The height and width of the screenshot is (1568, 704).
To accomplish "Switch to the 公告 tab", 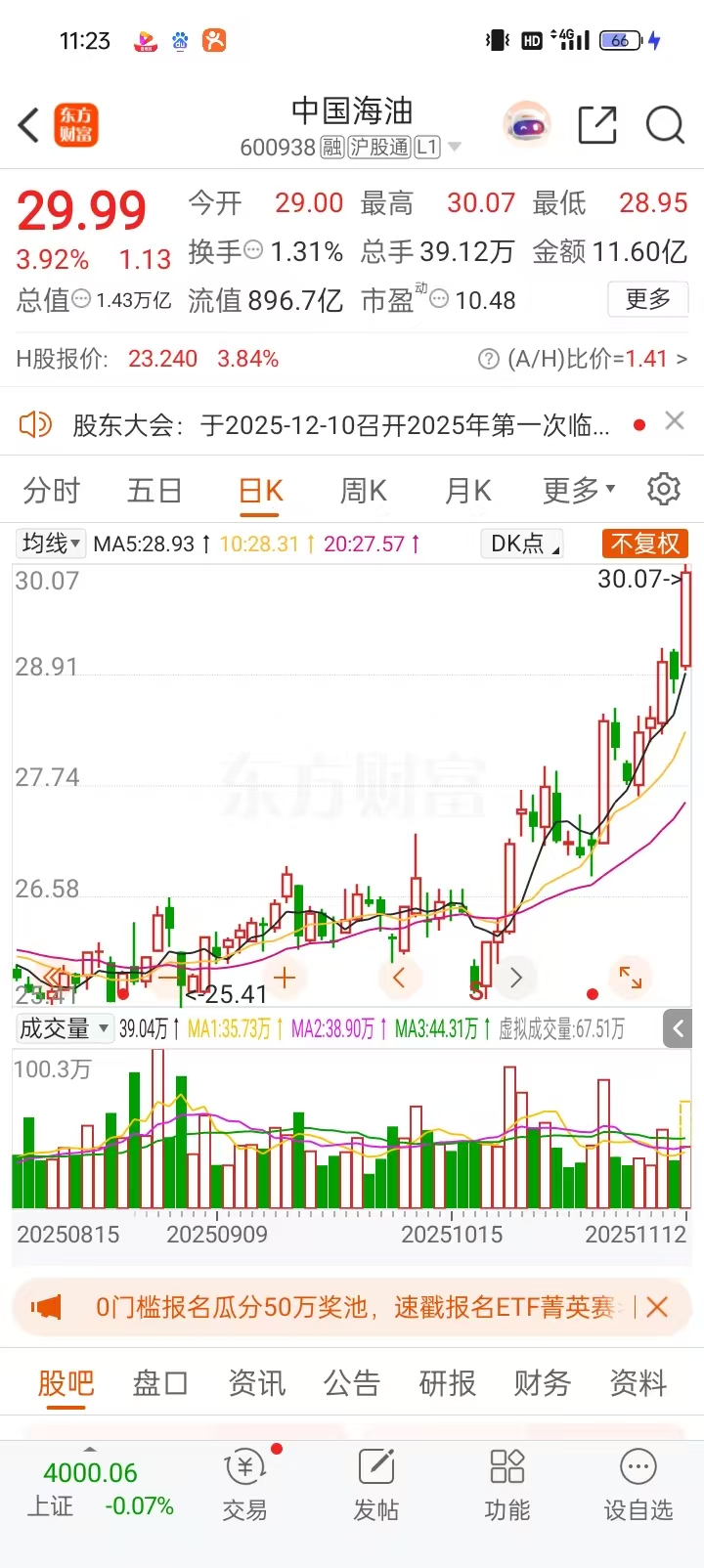I will point(351,1383).
